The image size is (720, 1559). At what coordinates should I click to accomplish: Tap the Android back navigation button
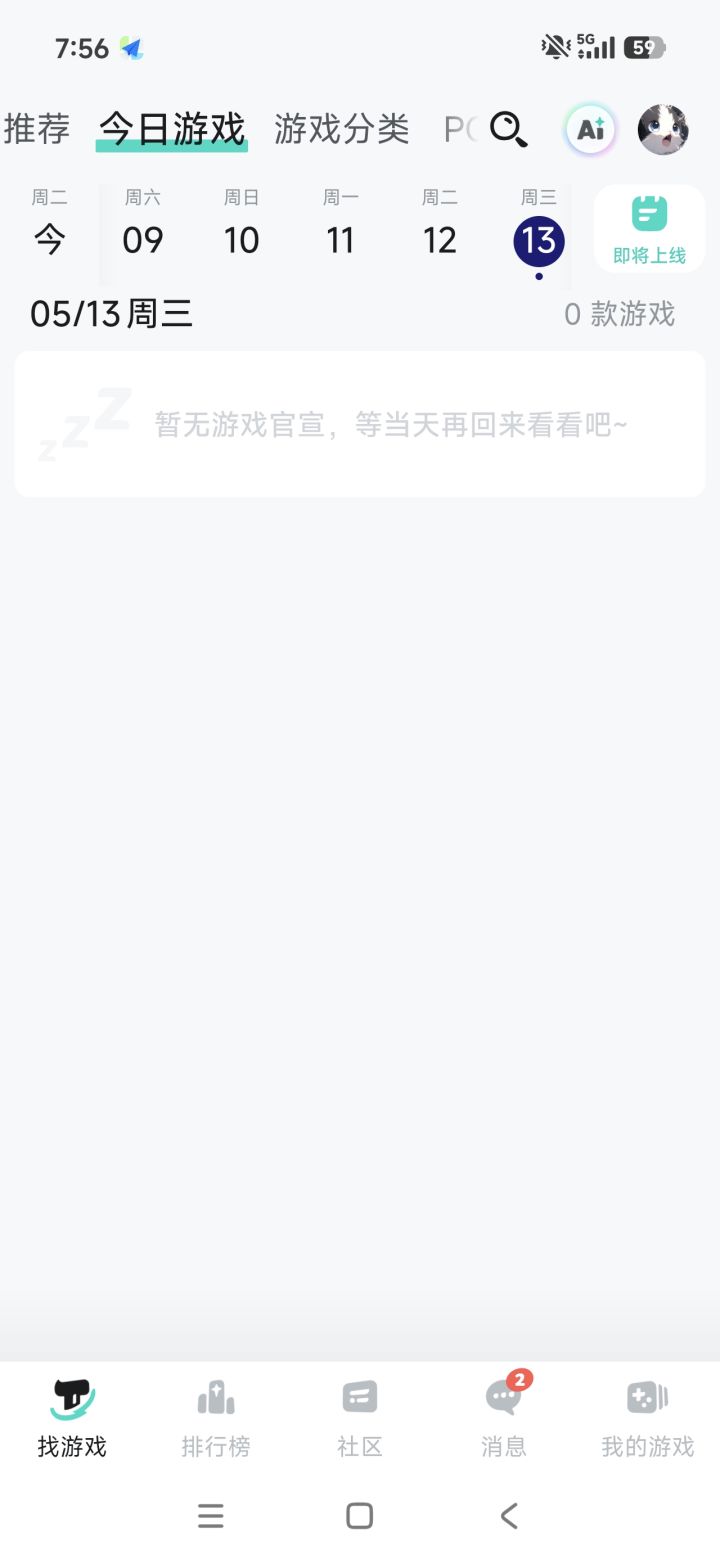tap(508, 1515)
